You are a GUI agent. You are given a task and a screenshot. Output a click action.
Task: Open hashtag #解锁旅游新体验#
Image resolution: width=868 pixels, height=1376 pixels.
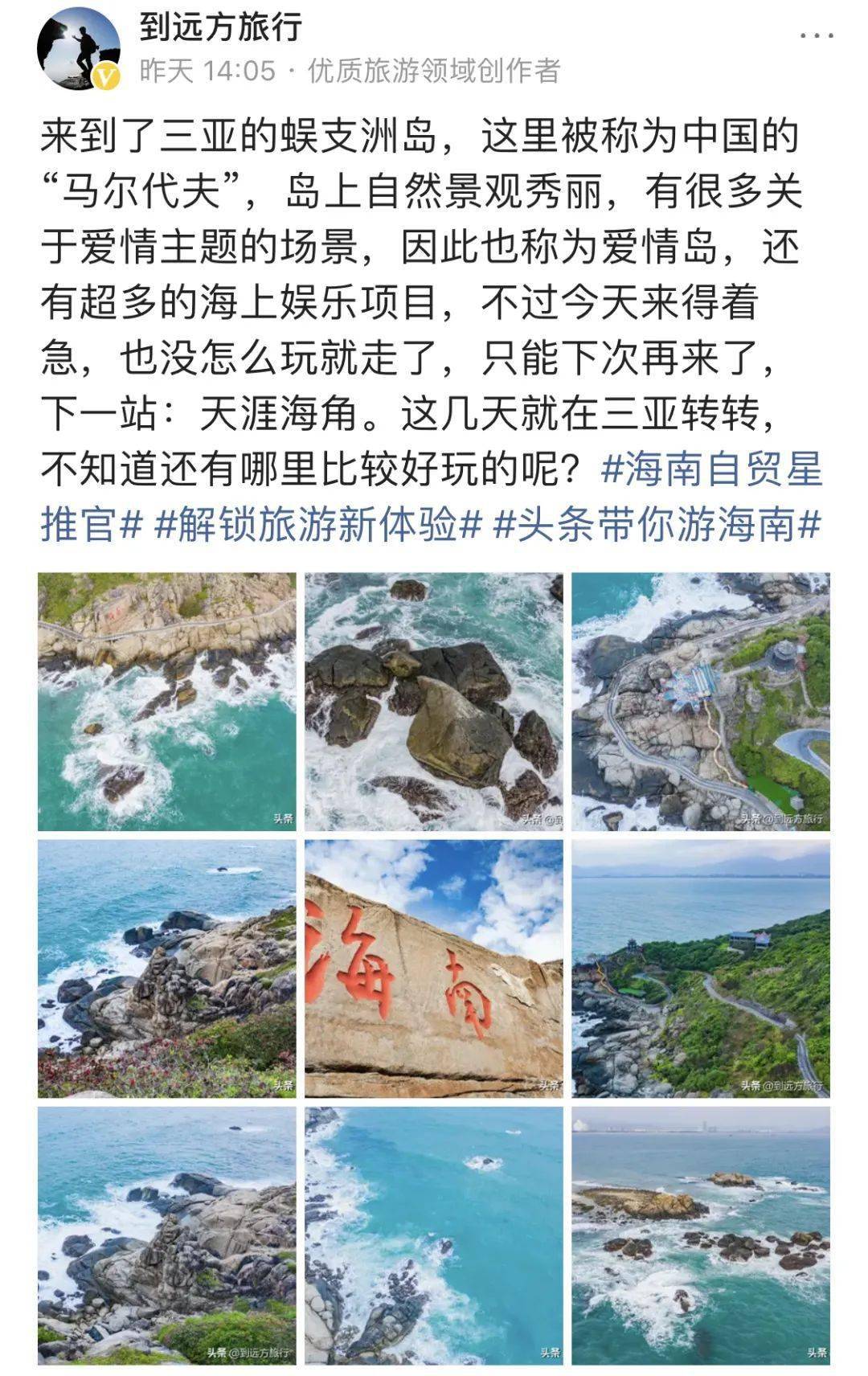point(318,526)
